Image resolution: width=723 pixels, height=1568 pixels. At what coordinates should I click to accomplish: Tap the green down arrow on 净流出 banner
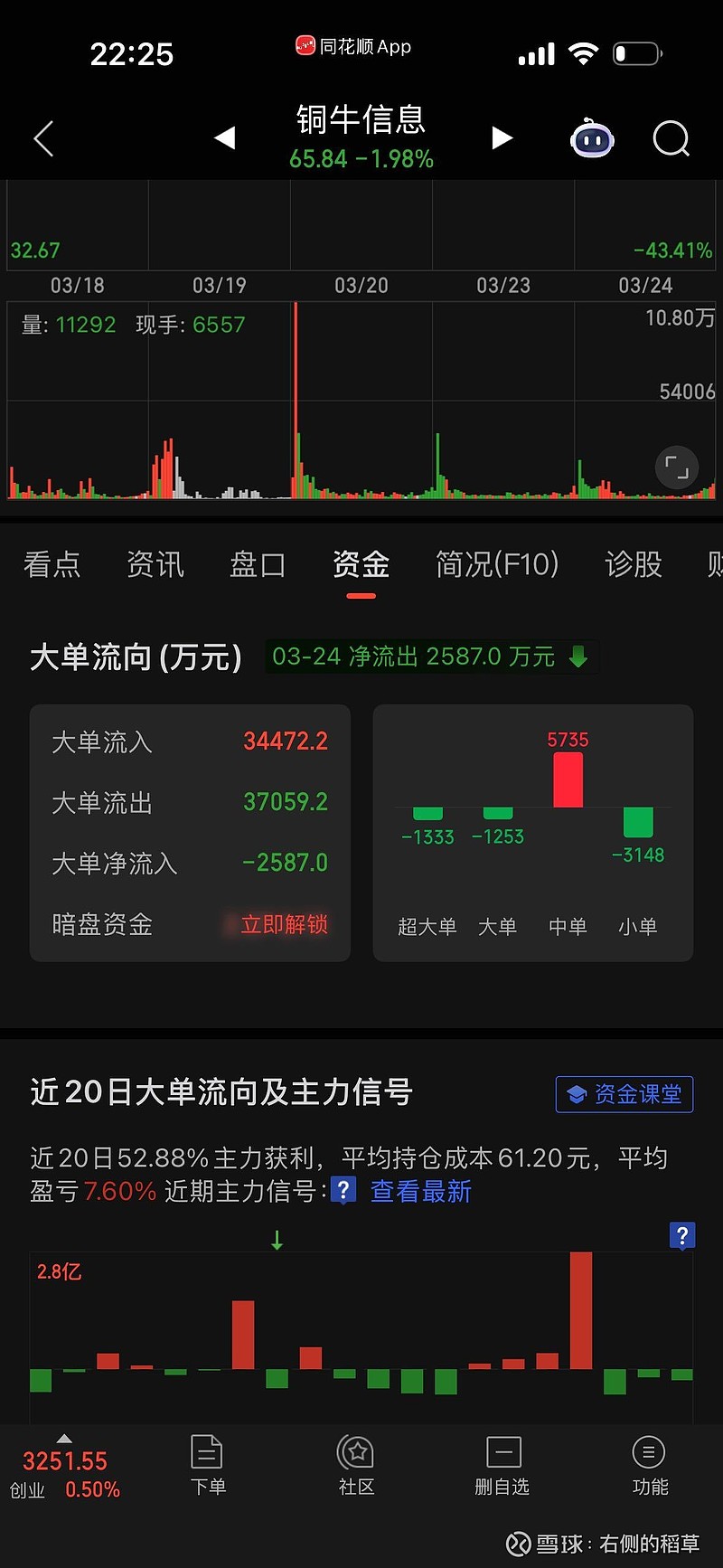tap(577, 657)
